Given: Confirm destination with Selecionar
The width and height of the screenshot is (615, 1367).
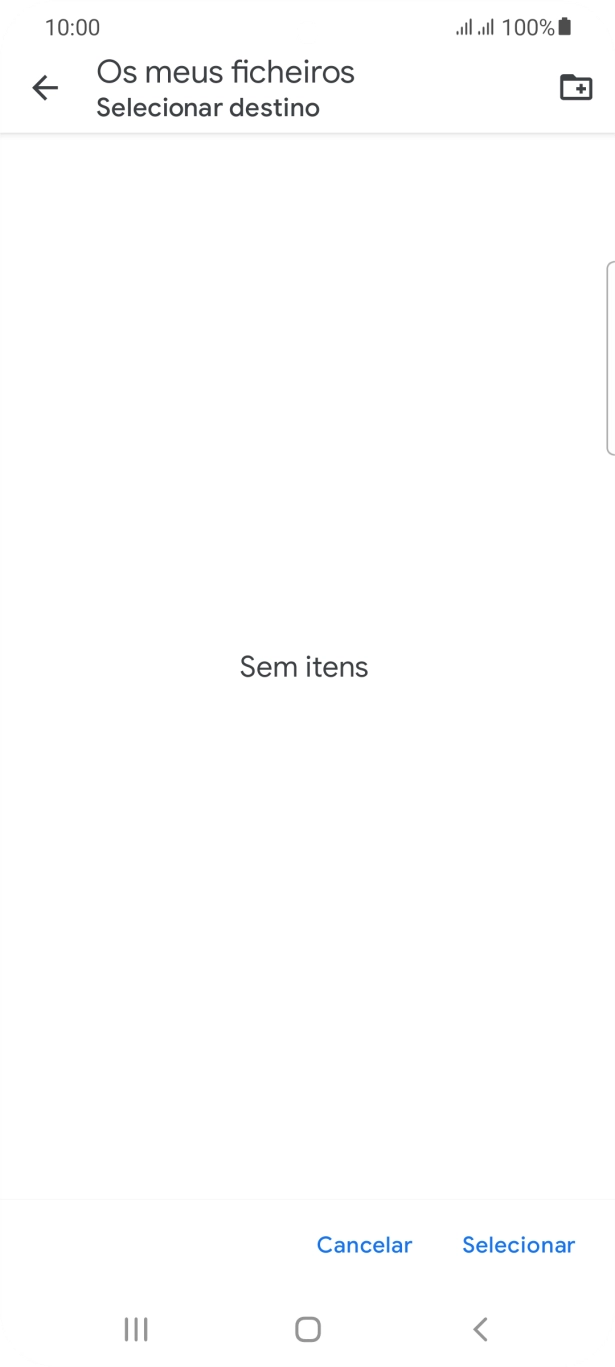Looking at the screenshot, I should [518, 1245].
